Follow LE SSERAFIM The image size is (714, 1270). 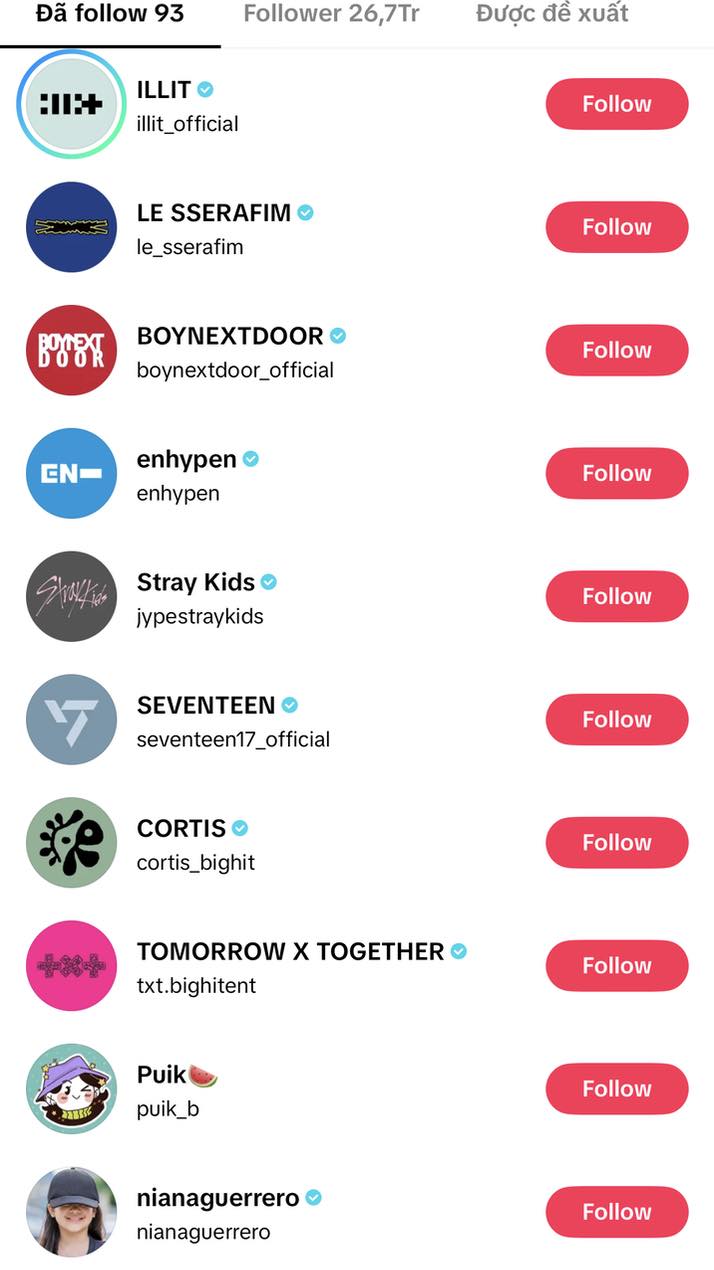click(x=616, y=227)
